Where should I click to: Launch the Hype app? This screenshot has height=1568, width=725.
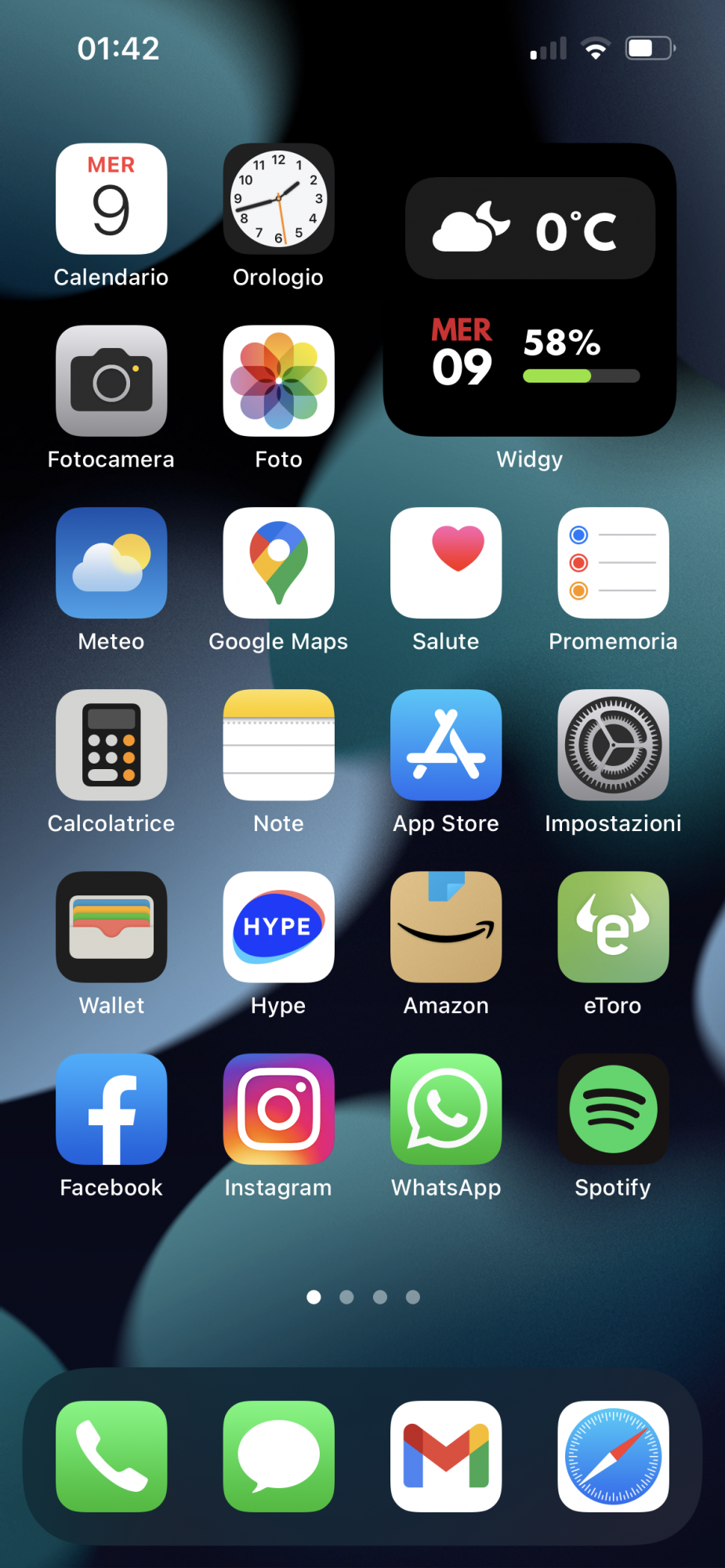pyautogui.click(x=278, y=927)
